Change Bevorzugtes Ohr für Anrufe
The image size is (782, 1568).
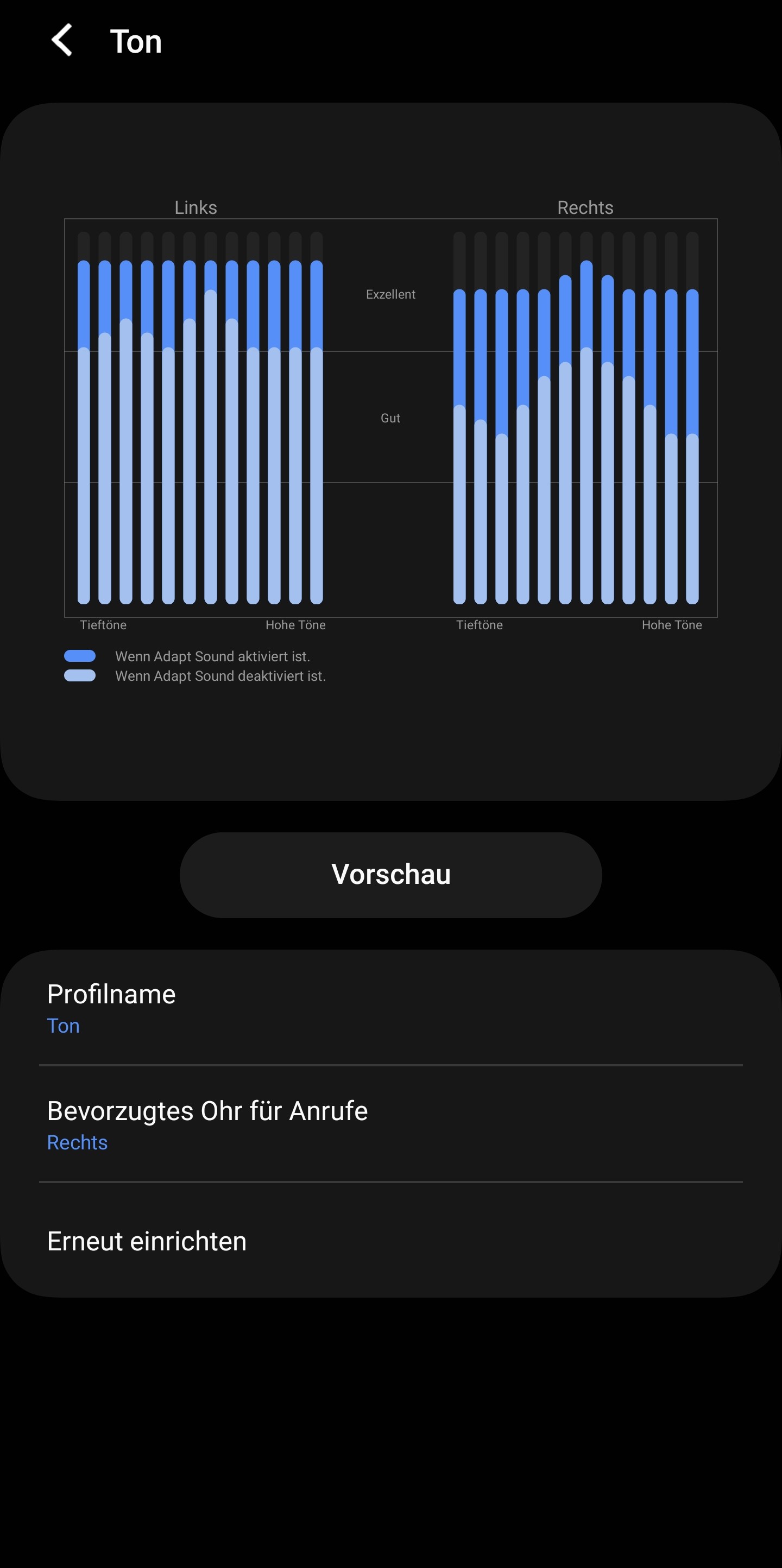point(390,1125)
